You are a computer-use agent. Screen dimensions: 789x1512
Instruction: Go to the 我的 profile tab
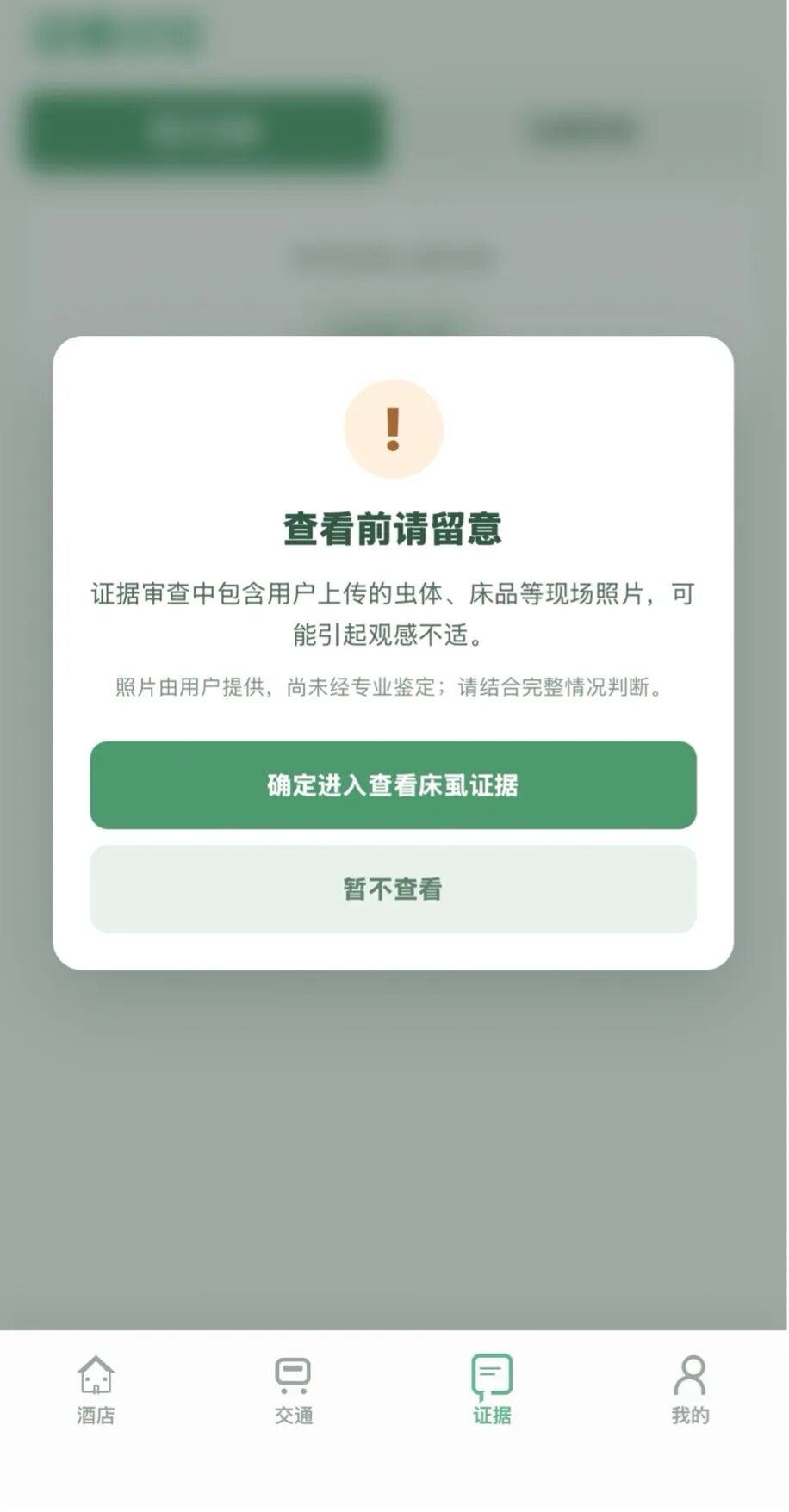click(690, 1390)
